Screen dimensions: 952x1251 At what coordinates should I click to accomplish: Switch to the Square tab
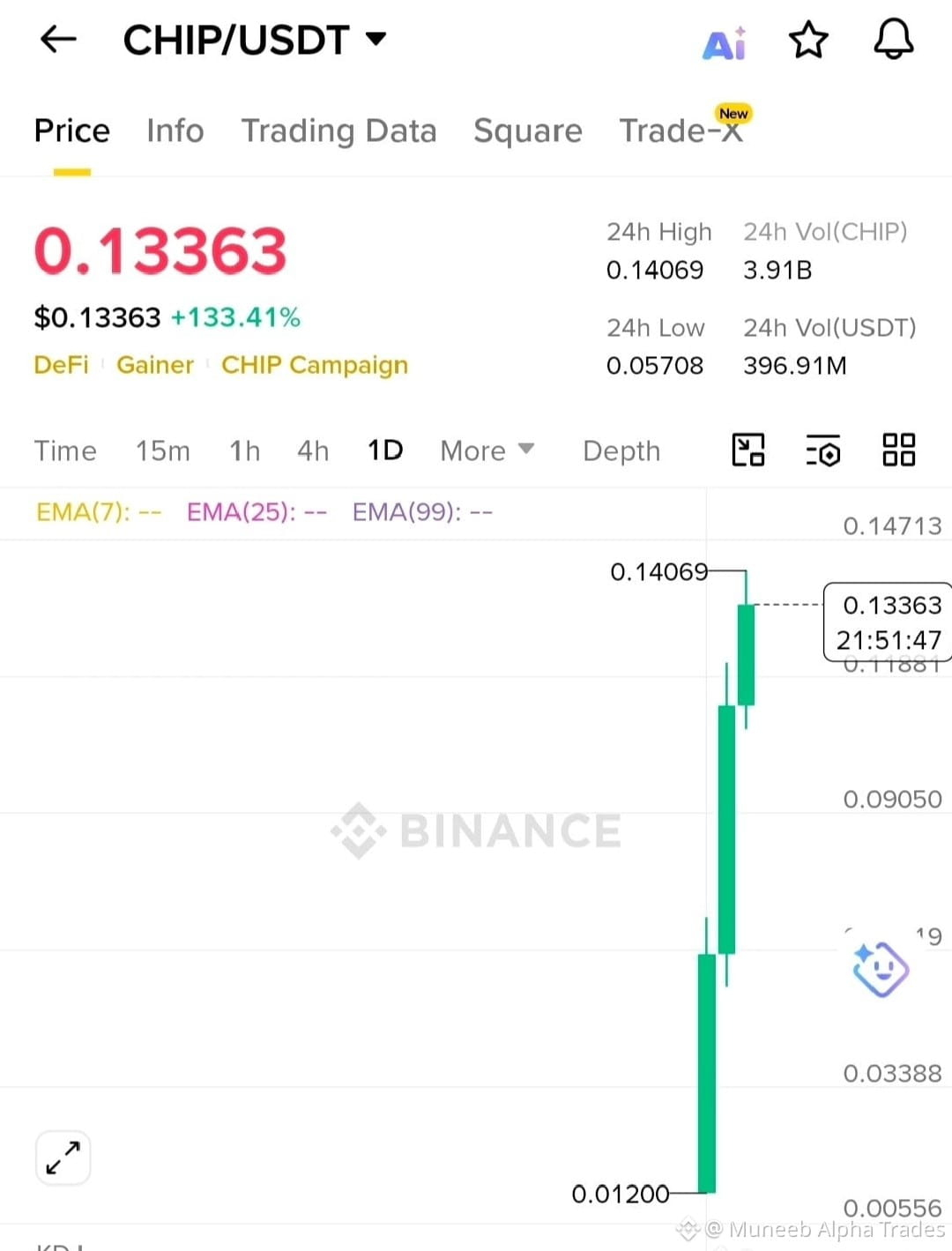(528, 130)
